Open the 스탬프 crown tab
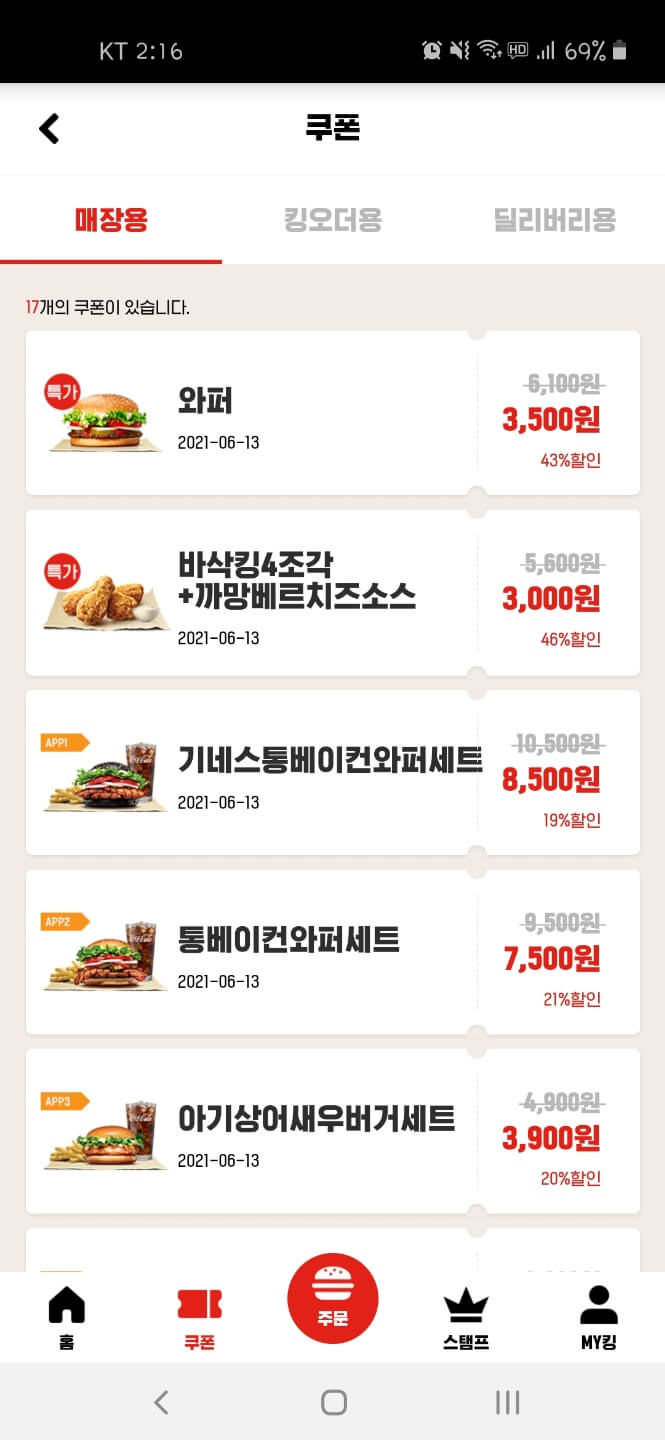 pos(466,1318)
